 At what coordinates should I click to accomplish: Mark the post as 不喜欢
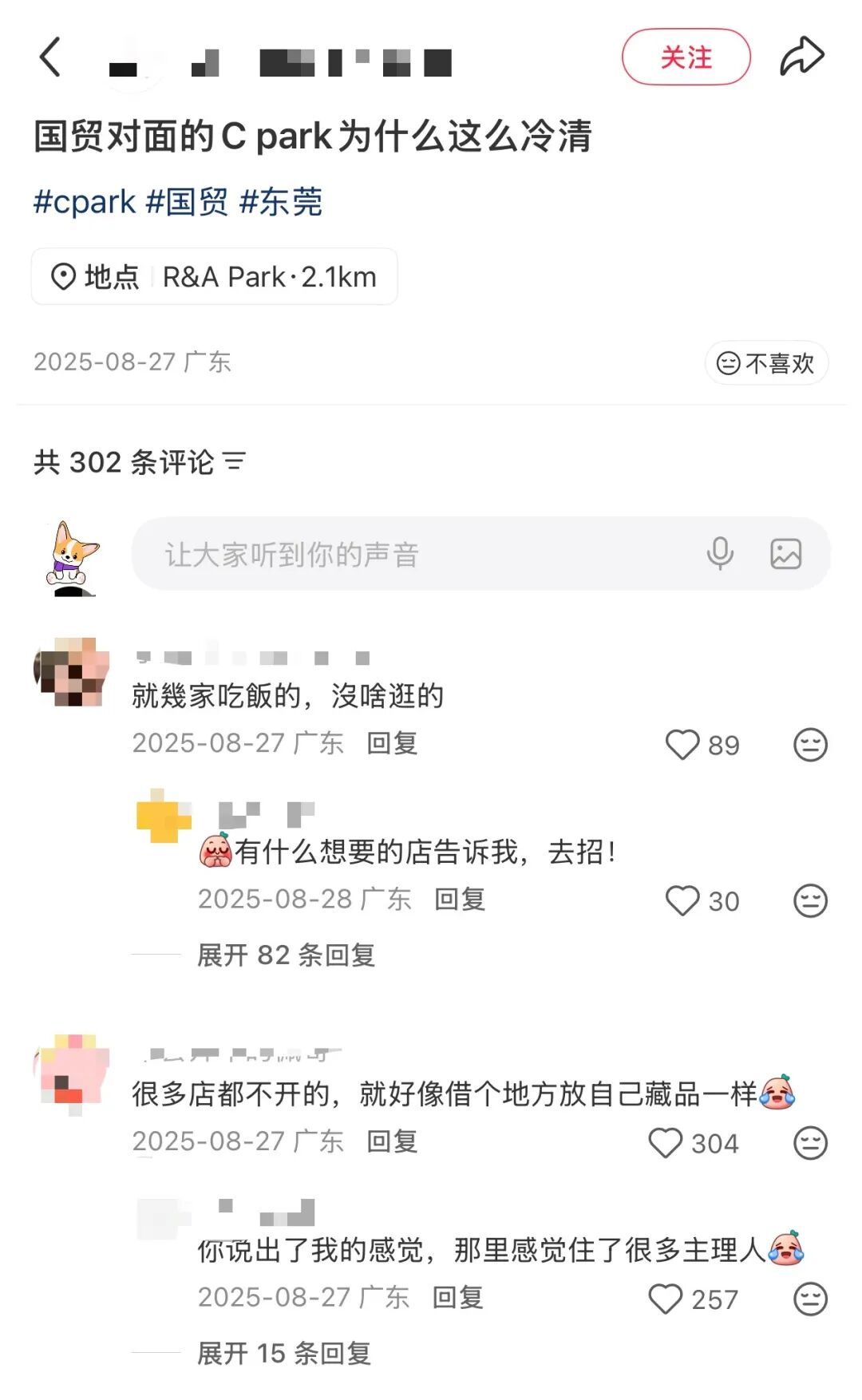(766, 363)
